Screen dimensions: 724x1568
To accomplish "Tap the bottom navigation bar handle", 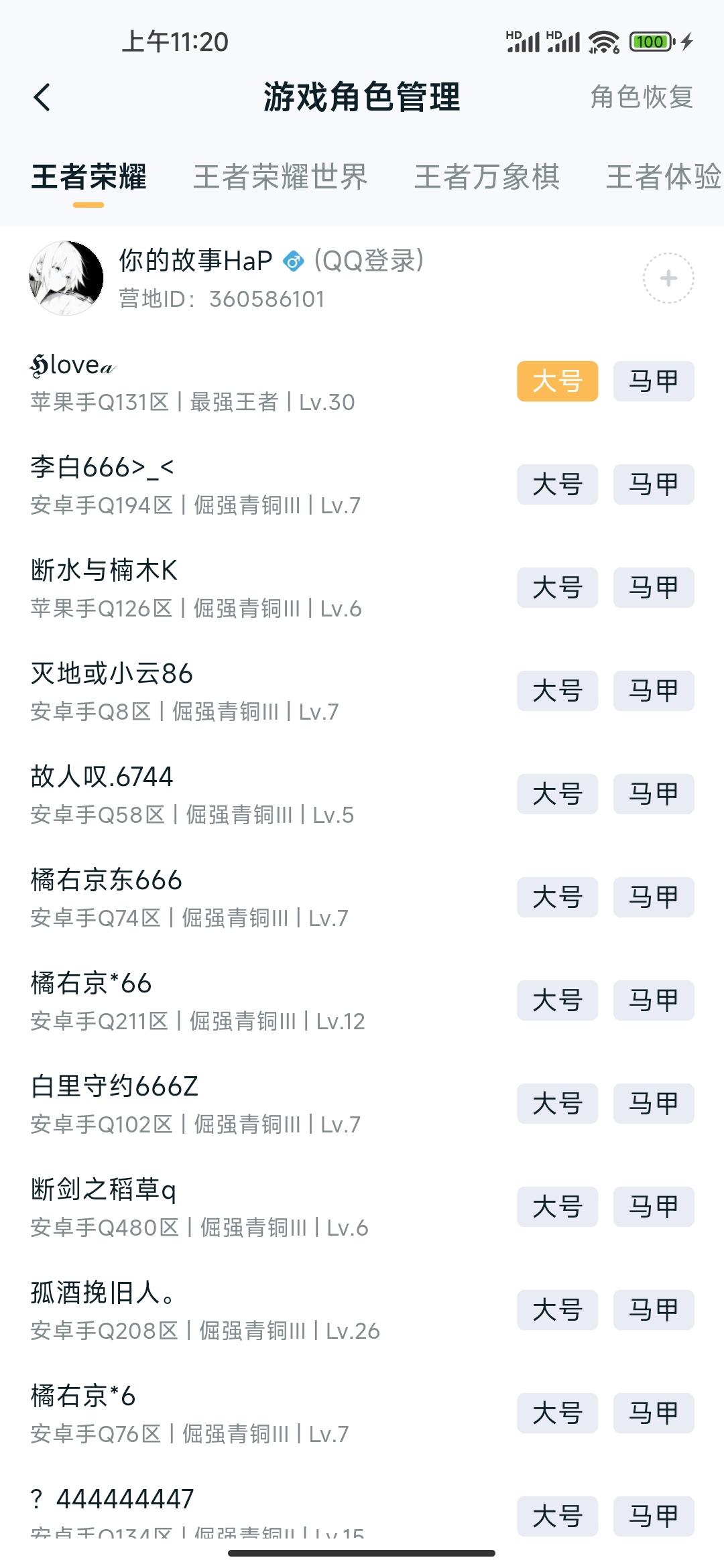I will click(x=362, y=1553).
